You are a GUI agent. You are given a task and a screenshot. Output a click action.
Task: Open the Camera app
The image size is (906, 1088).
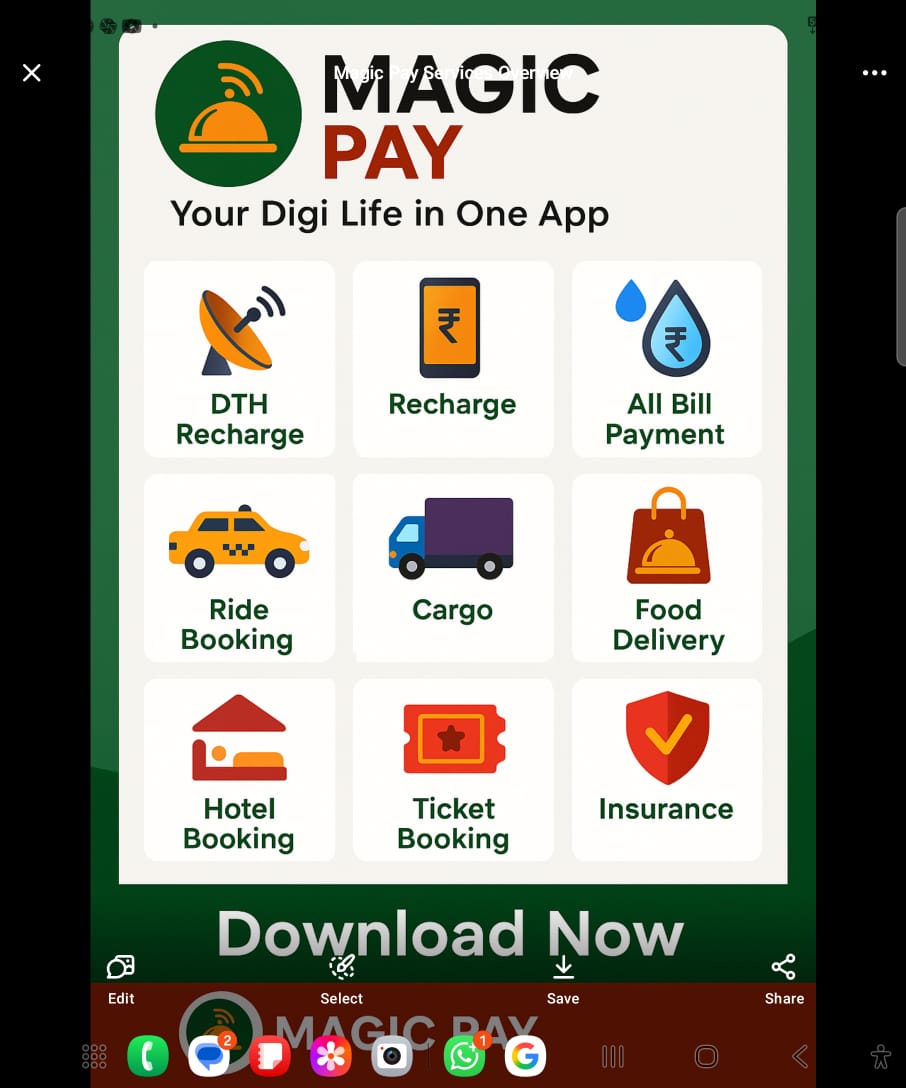tap(392, 1056)
